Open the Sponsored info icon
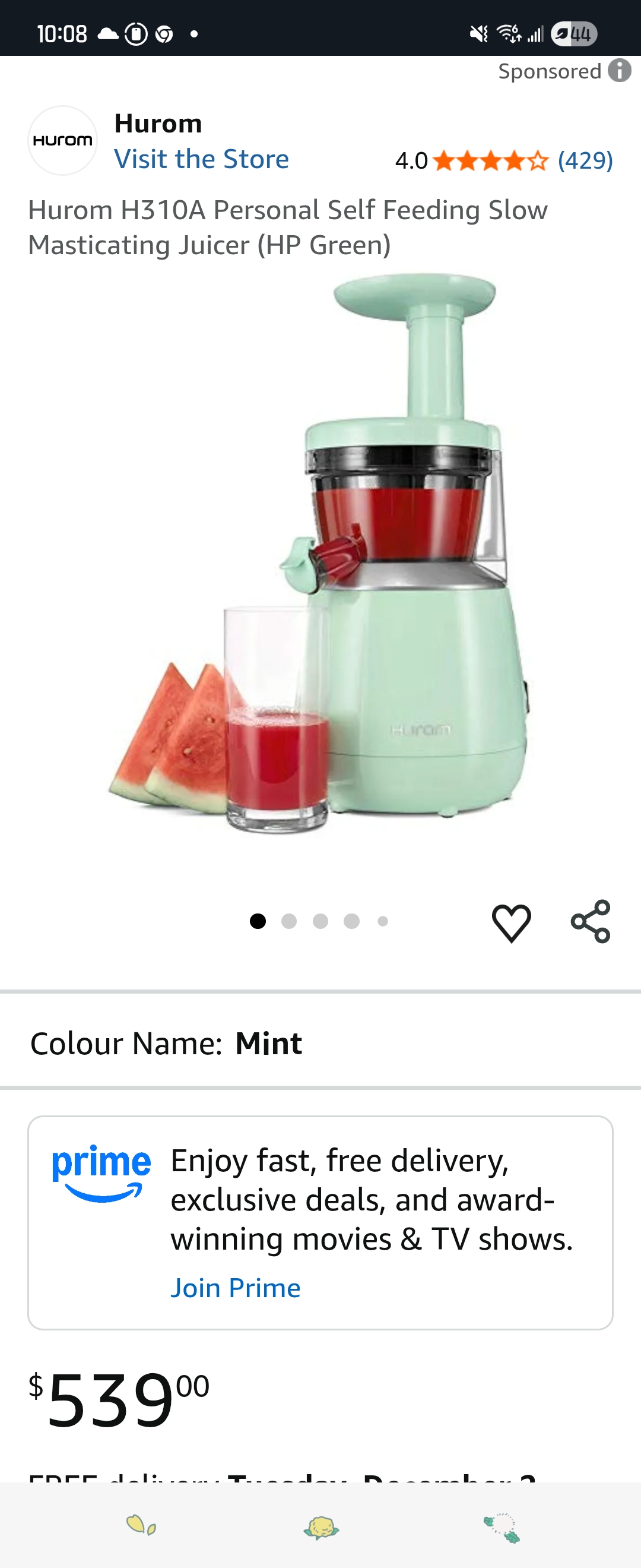641x1568 pixels. point(619,71)
